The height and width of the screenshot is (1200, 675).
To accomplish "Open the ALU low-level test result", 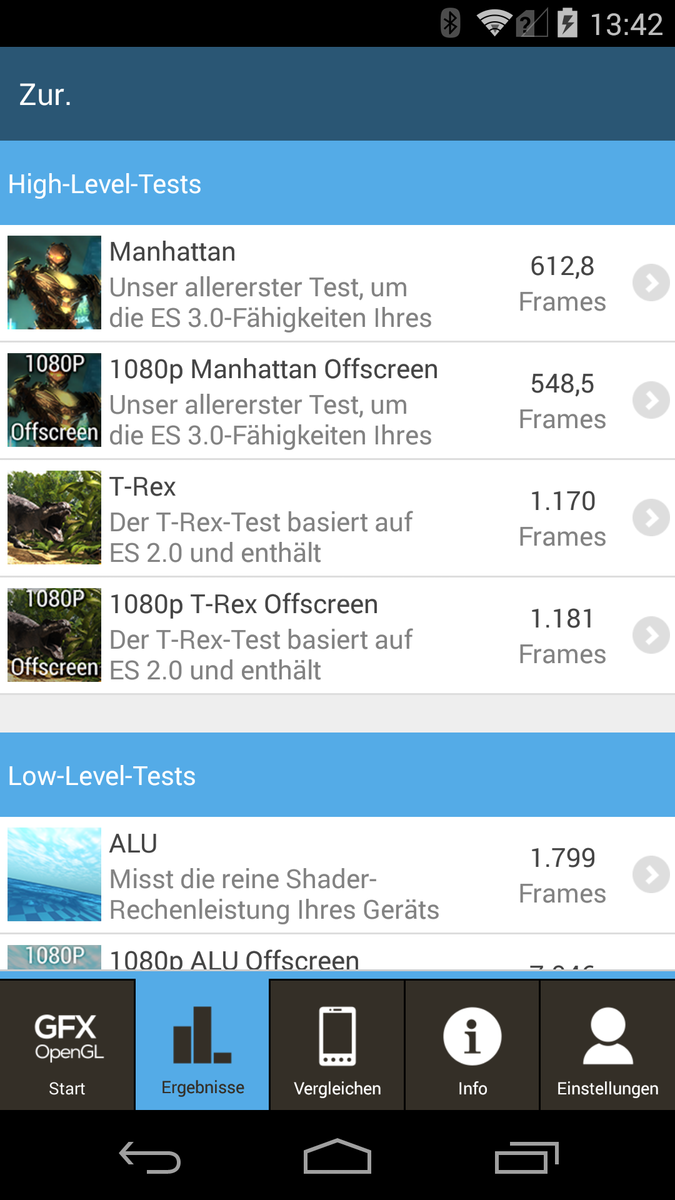I will pyautogui.click(x=337, y=875).
